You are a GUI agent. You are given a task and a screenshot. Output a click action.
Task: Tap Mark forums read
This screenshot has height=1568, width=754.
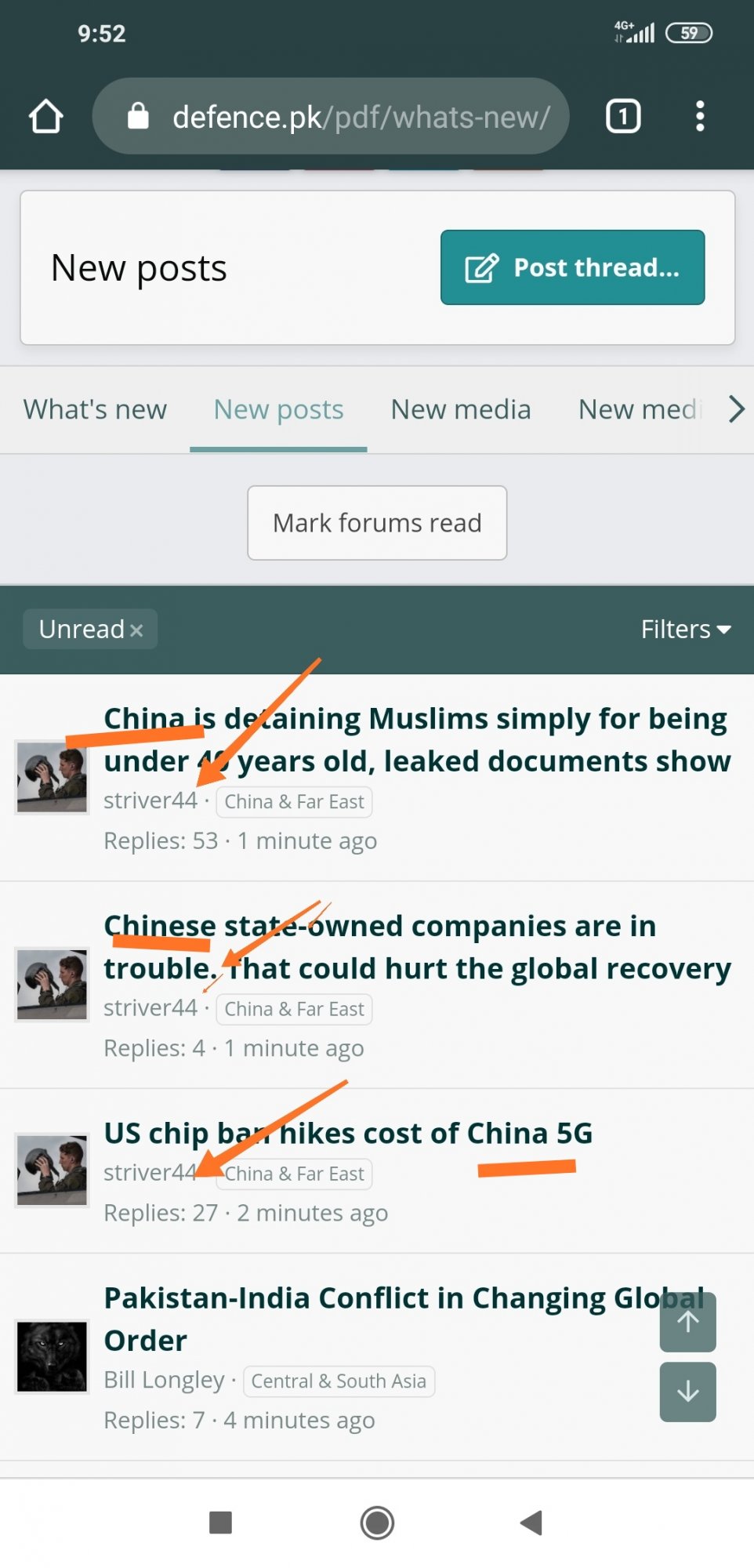(377, 523)
